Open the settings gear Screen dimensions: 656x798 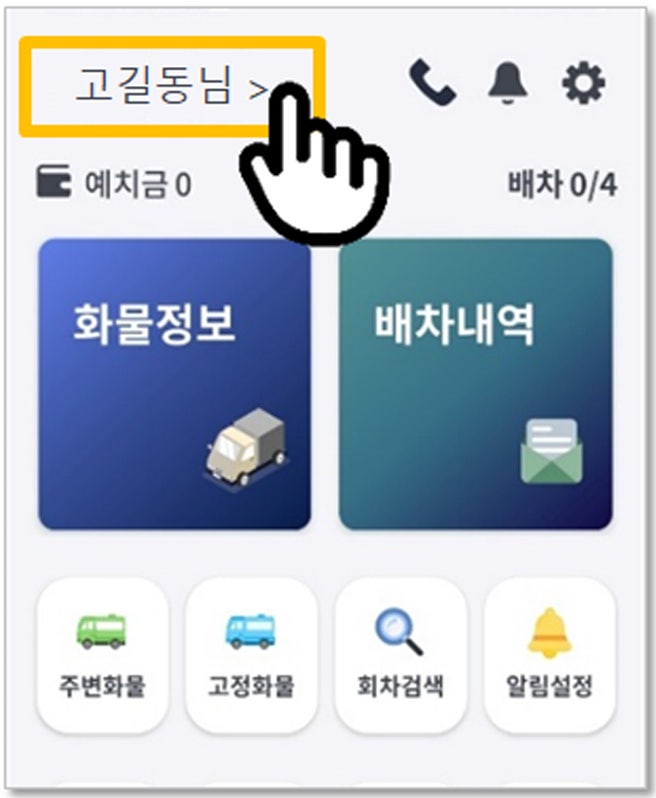[x=584, y=84]
